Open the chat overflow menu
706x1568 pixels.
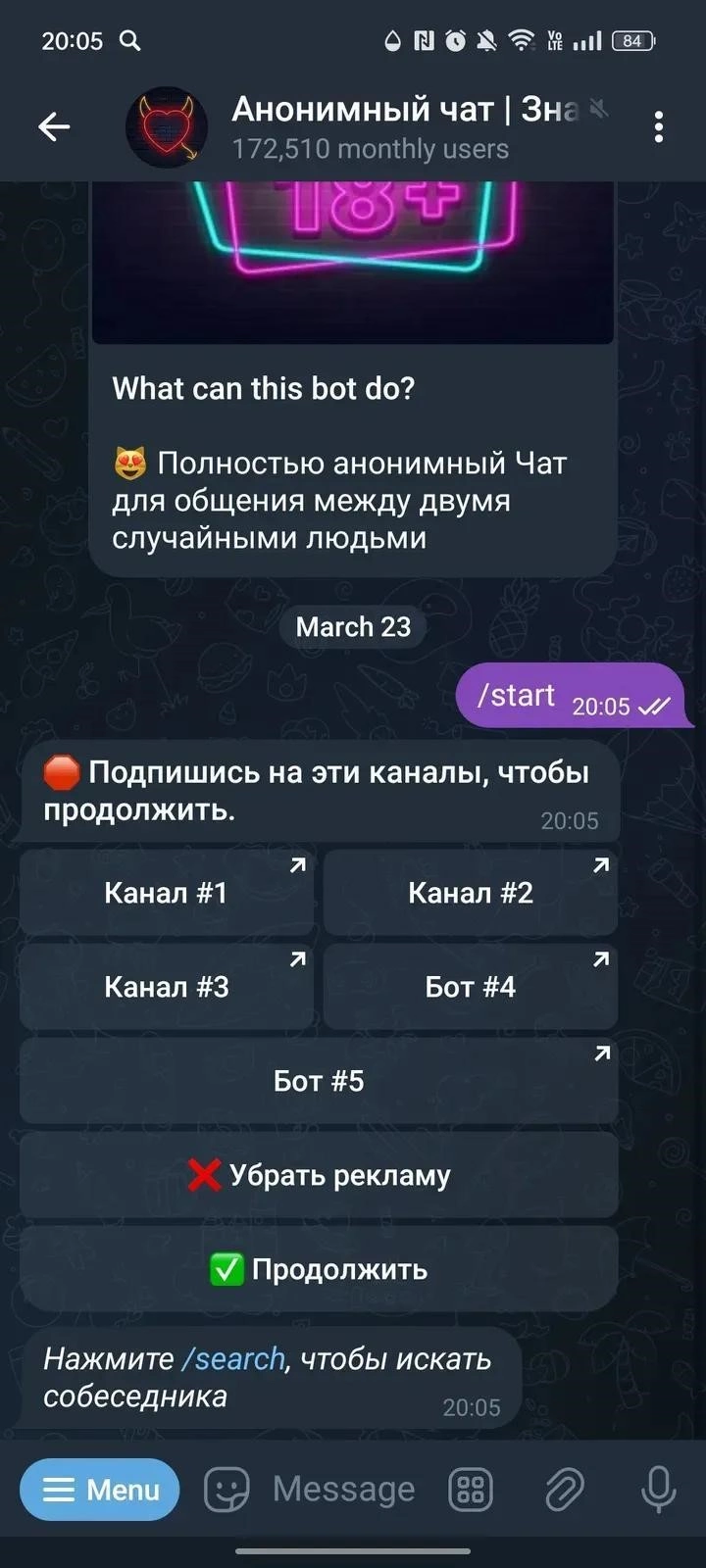(658, 126)
